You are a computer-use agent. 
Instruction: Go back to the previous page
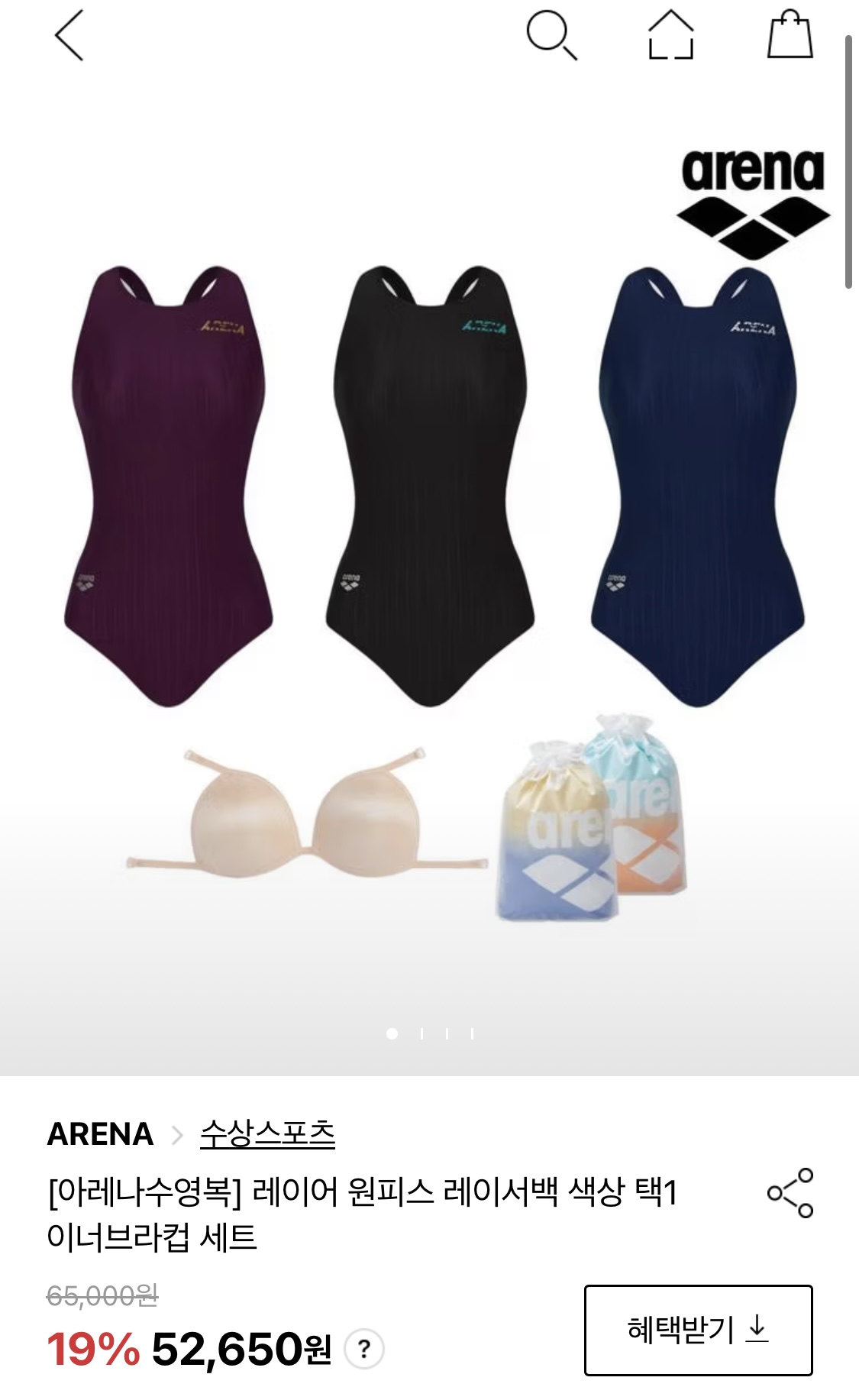pyautogui.click(x=69, y=36)
